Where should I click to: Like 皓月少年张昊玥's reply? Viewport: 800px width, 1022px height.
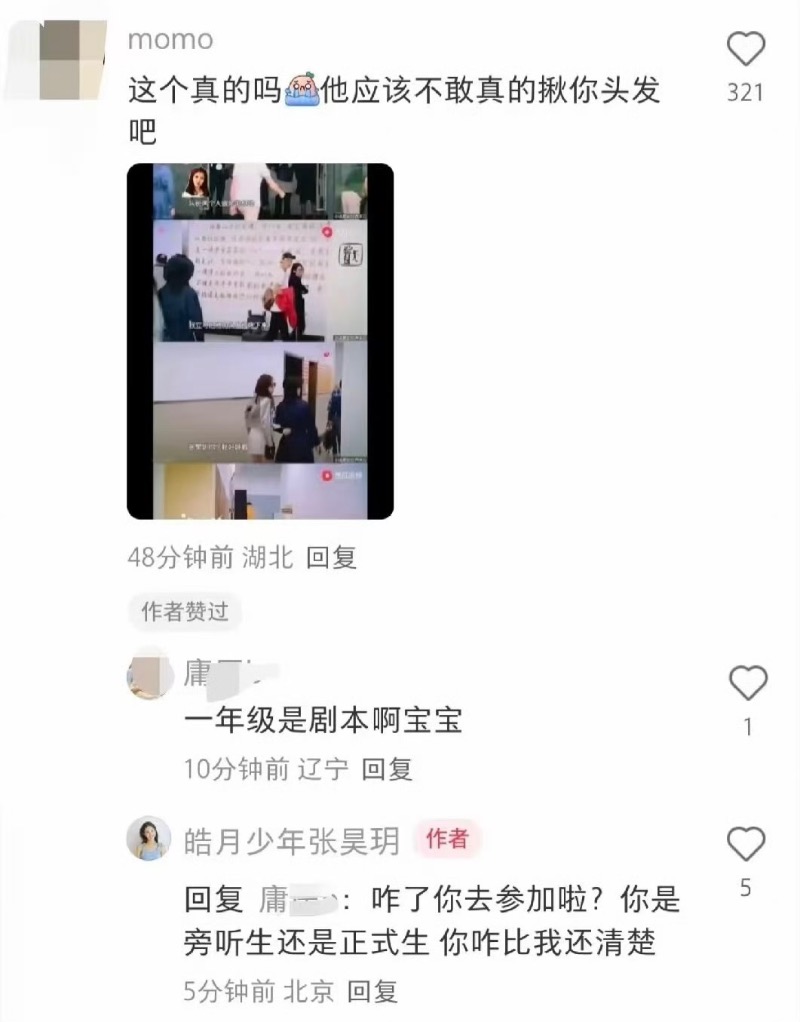coord(746,845)
